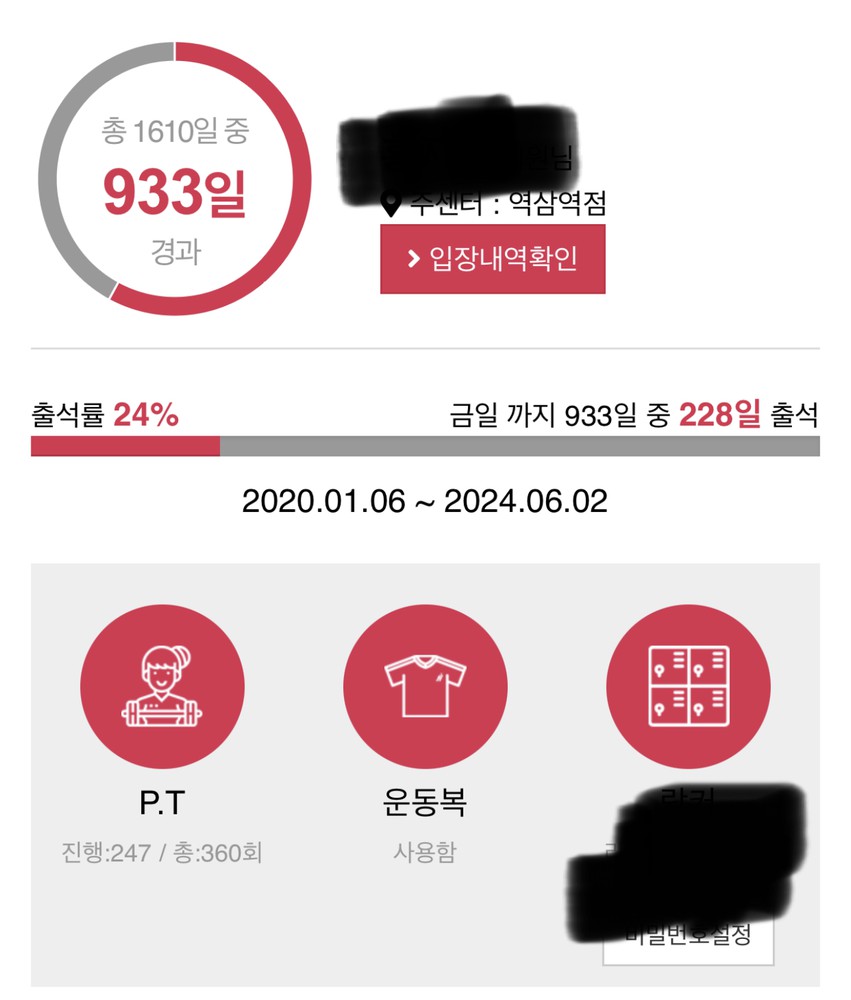Tap the 입장내역확인 button

point(492,259)
